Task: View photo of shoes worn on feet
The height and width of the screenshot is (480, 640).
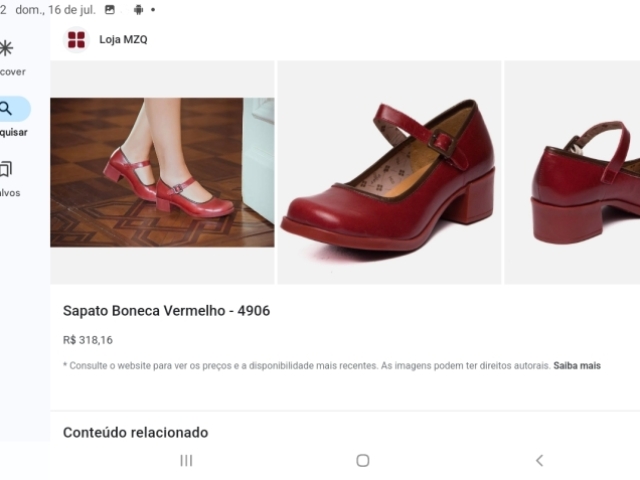Action: [x=162, y=172]
